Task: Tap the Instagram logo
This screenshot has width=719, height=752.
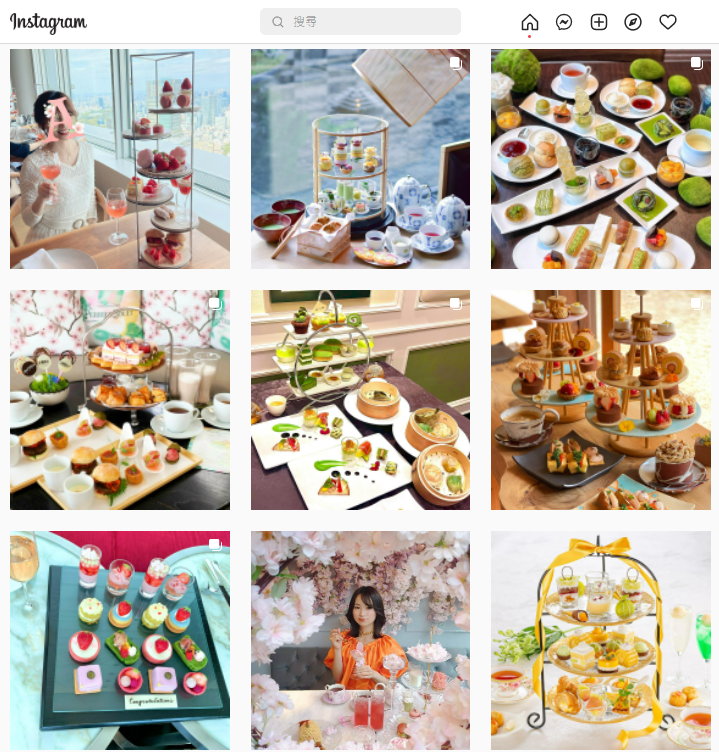Action: click(48, 23)
